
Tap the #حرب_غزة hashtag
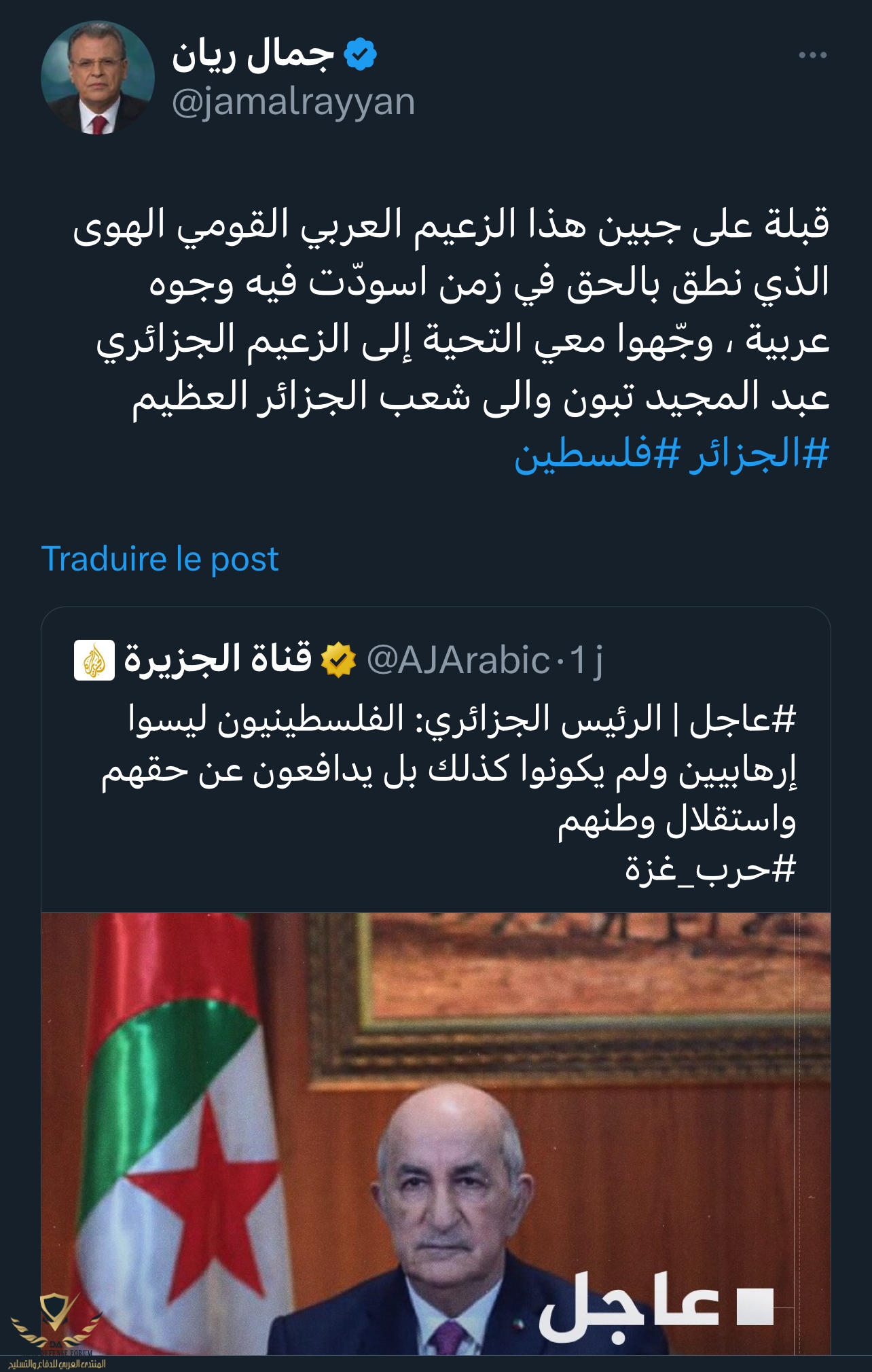click(710, 869)
